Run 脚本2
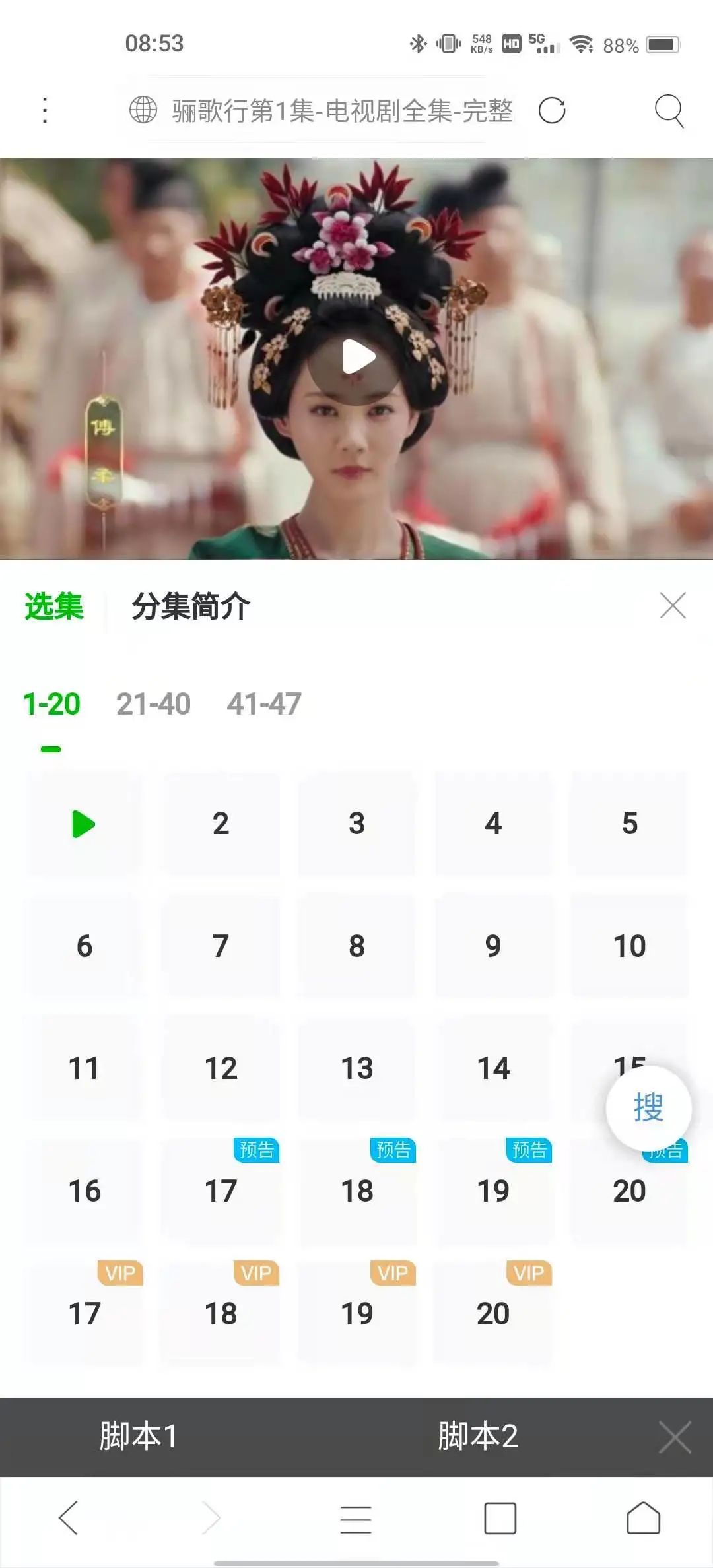 (478, 1437)
